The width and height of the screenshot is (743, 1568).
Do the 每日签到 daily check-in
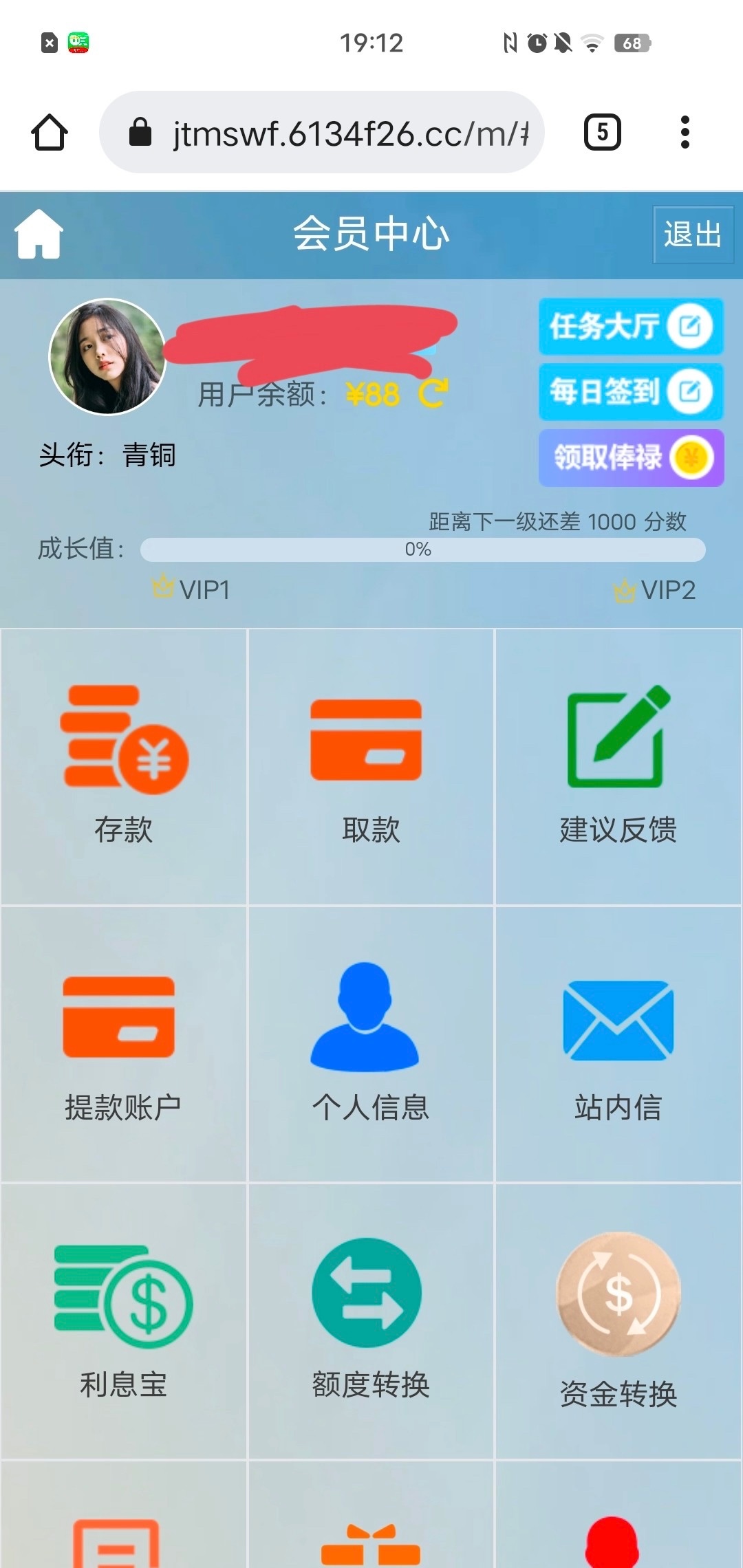[630, 392]
